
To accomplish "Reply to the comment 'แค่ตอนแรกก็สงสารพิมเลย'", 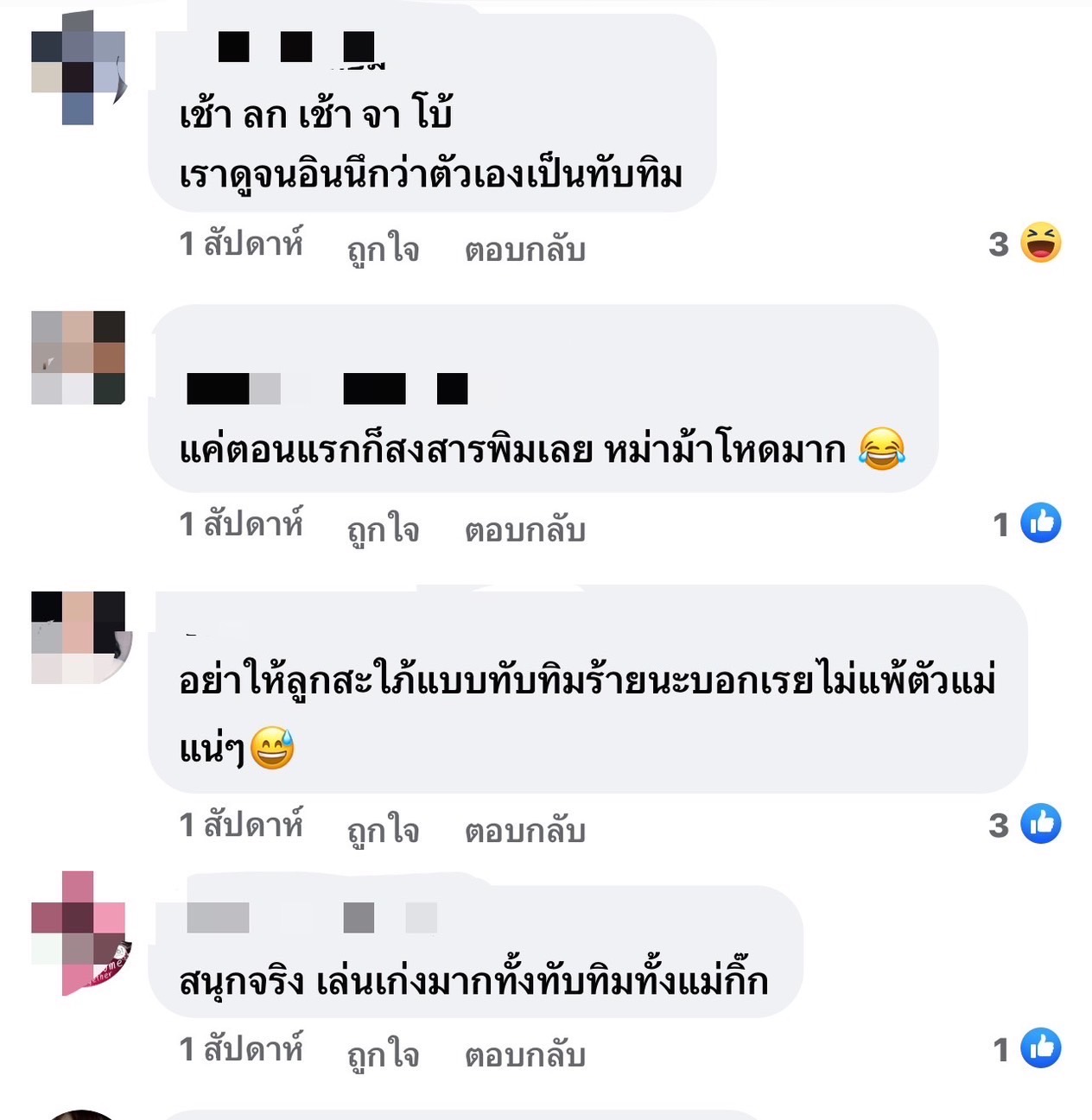I will 525,529.
